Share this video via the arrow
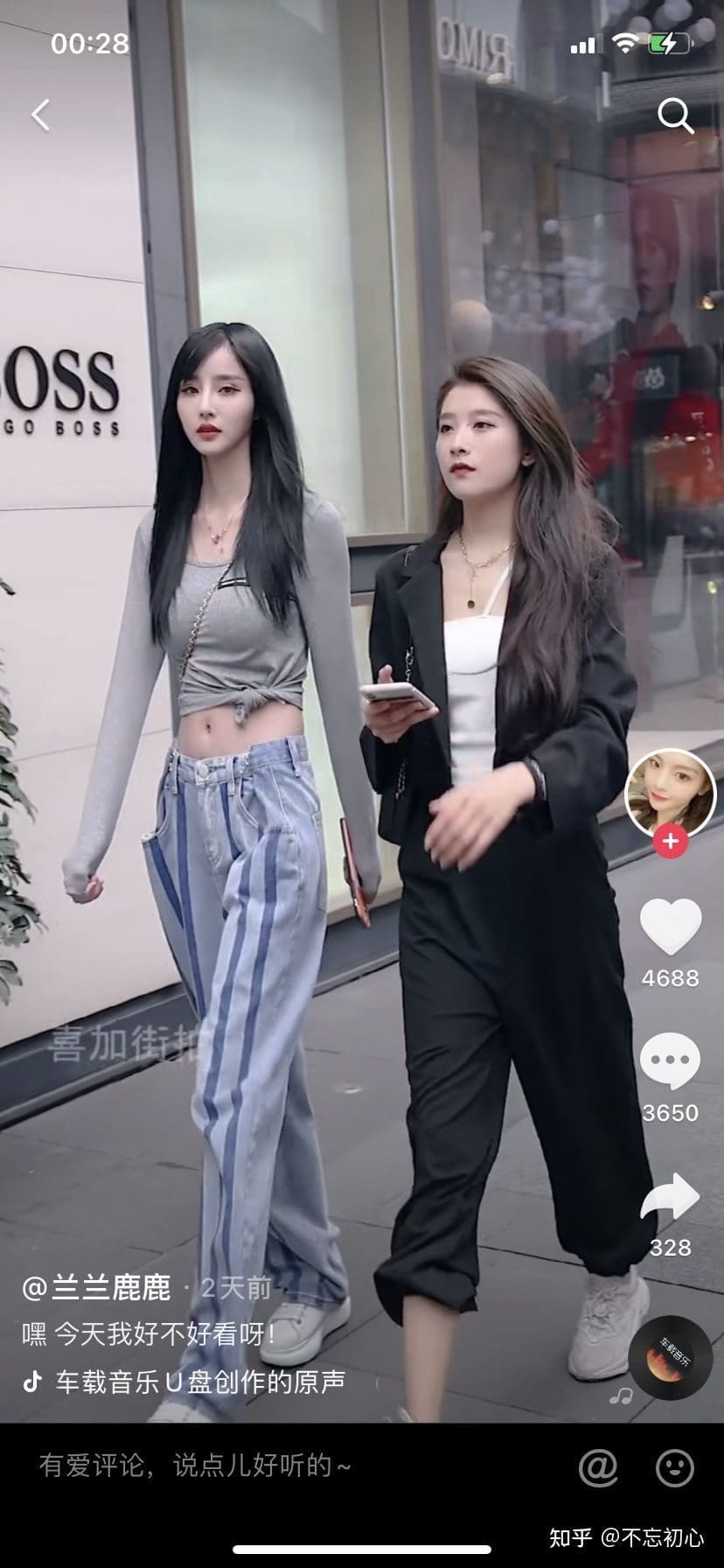 click(x=671, y=1196)
